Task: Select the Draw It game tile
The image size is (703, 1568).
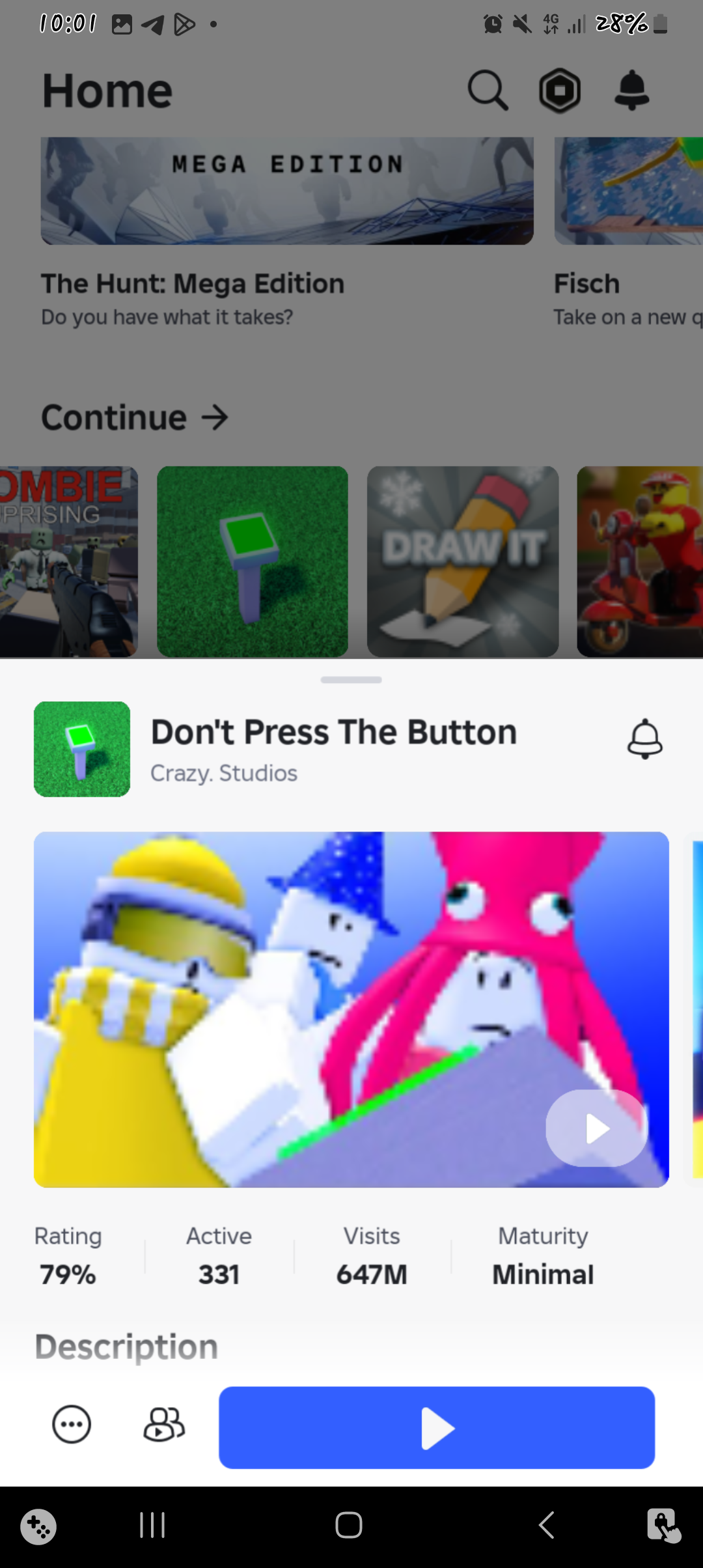Action: pos(463,561)
